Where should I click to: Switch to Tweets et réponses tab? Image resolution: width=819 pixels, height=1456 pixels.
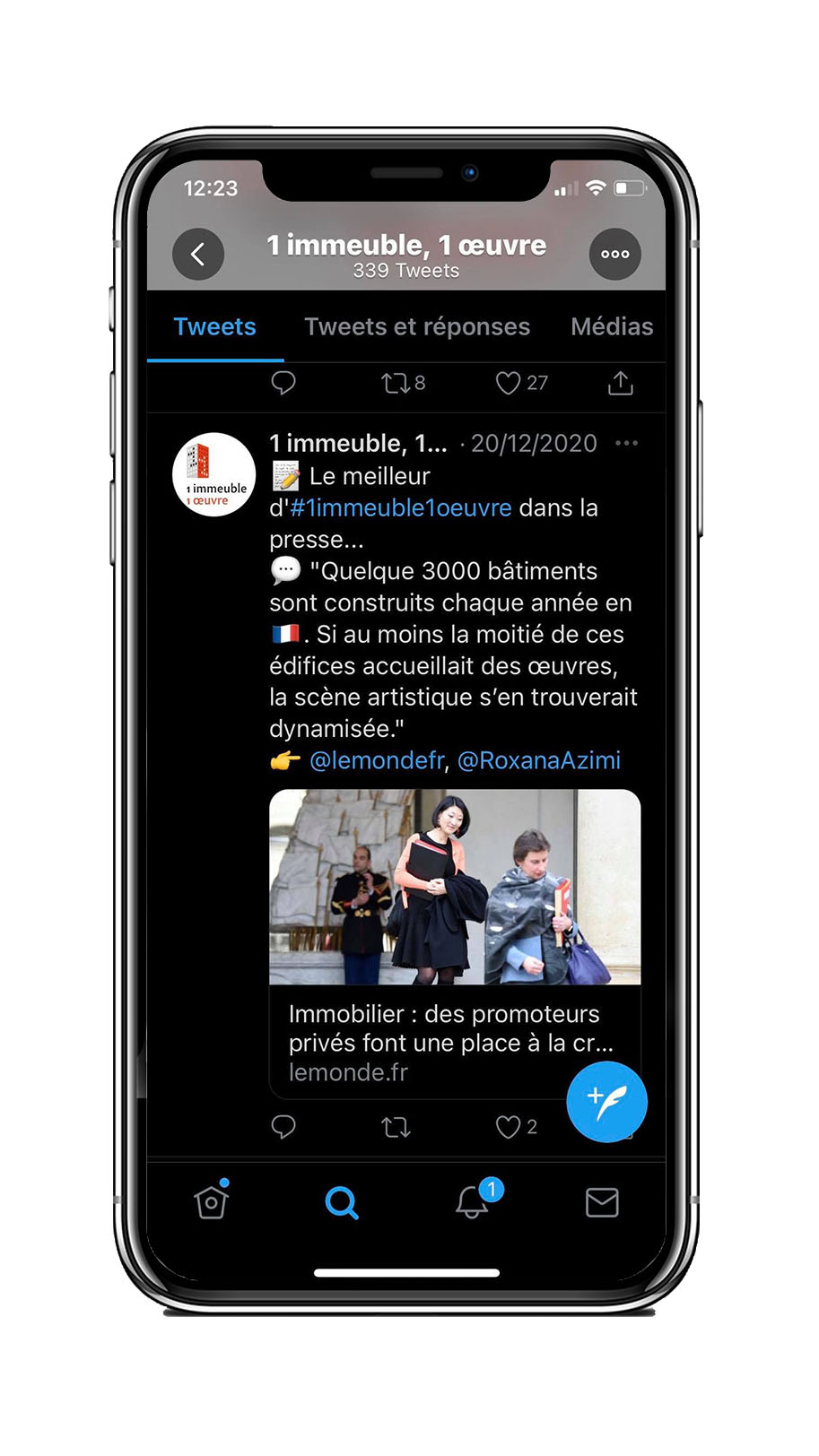(x=417, y=326)
